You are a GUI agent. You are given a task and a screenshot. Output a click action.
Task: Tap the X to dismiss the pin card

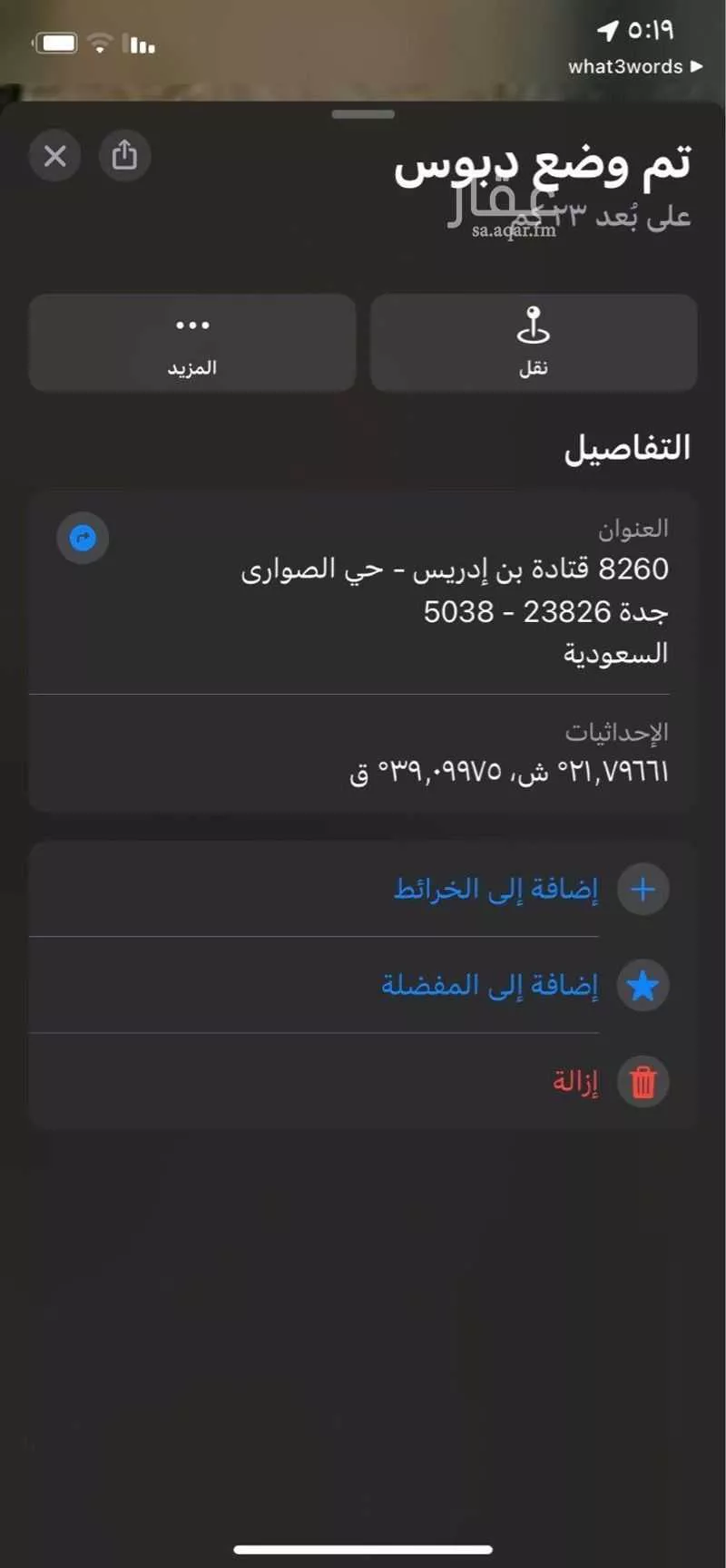54,155
